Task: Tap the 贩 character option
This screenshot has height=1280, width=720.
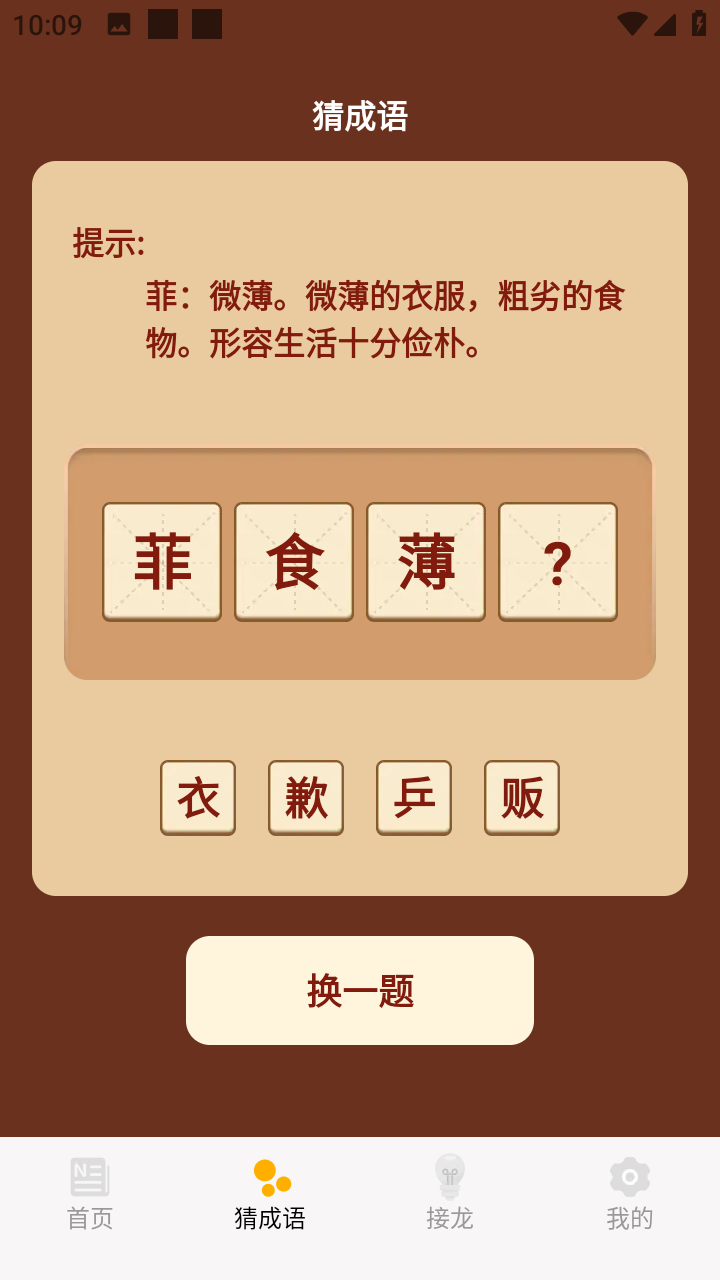Action: [x=522, y=797]
